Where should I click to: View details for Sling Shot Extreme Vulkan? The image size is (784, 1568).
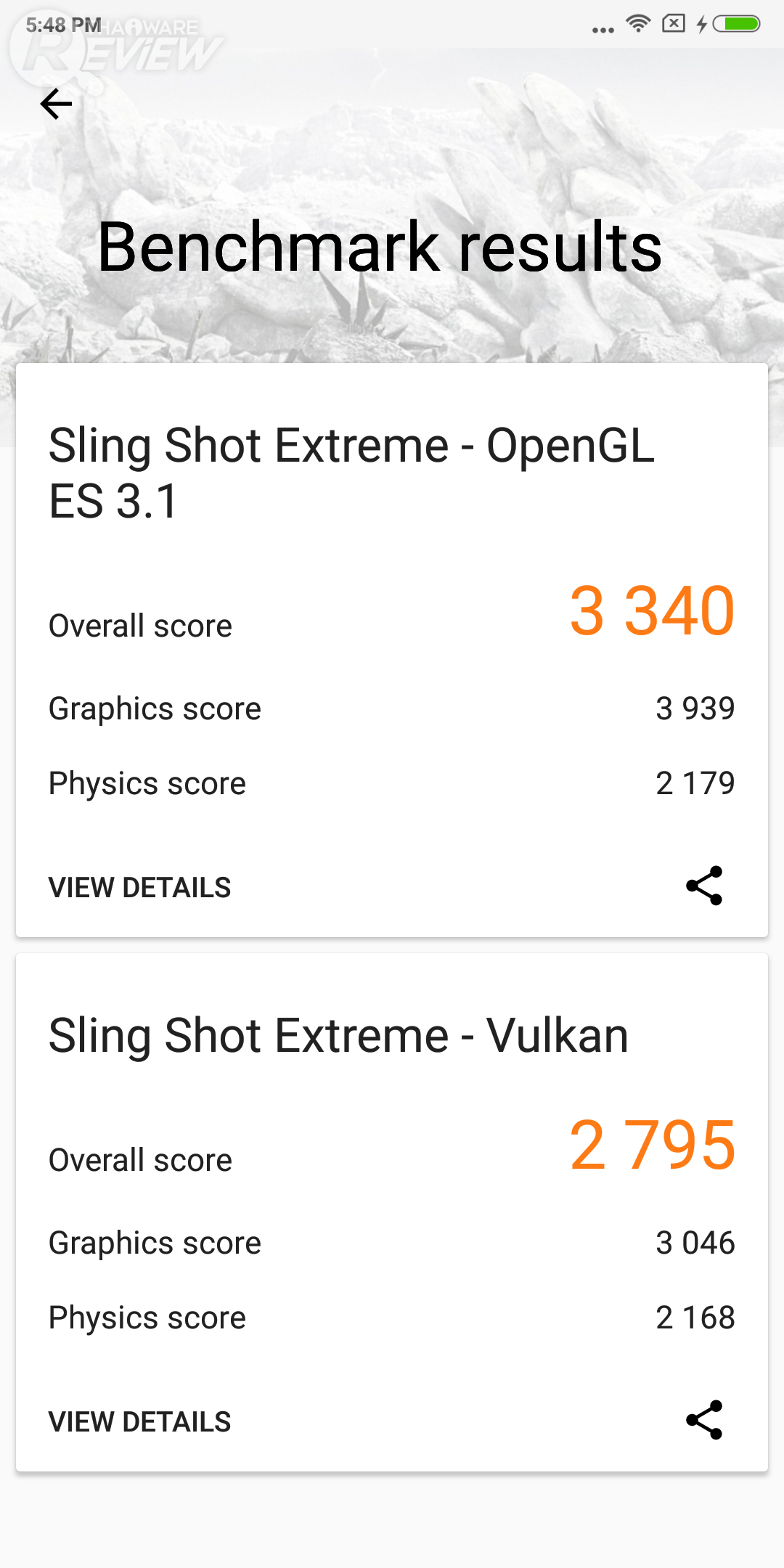tap(139, 1421)
